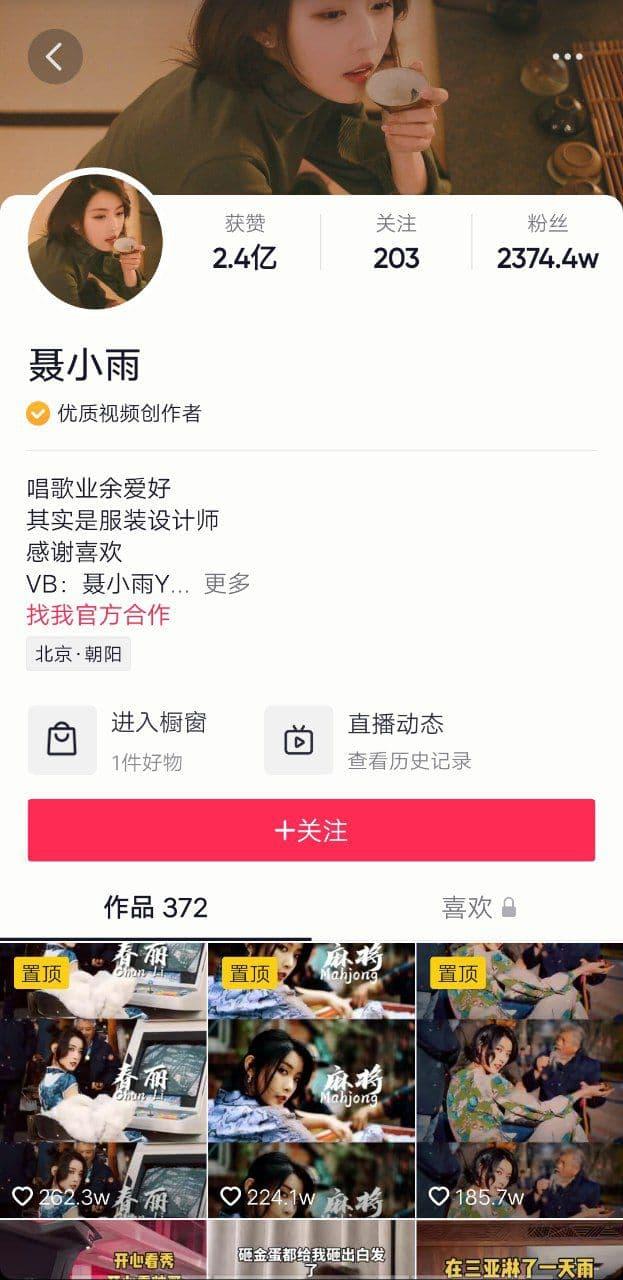
Task: Open the 找我官方合作 link
Action: 98,615
